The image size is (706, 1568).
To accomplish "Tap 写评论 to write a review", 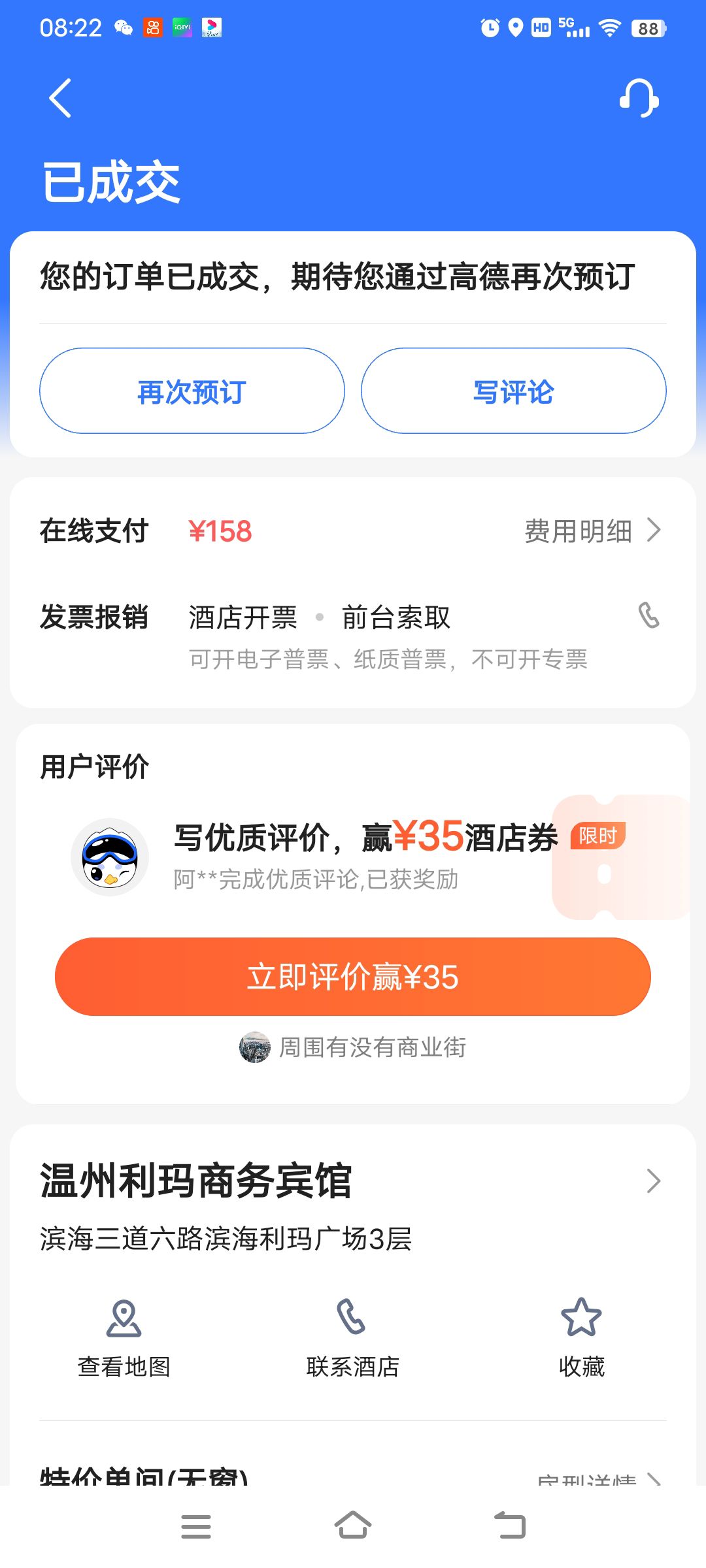I will tap(513, 391).
